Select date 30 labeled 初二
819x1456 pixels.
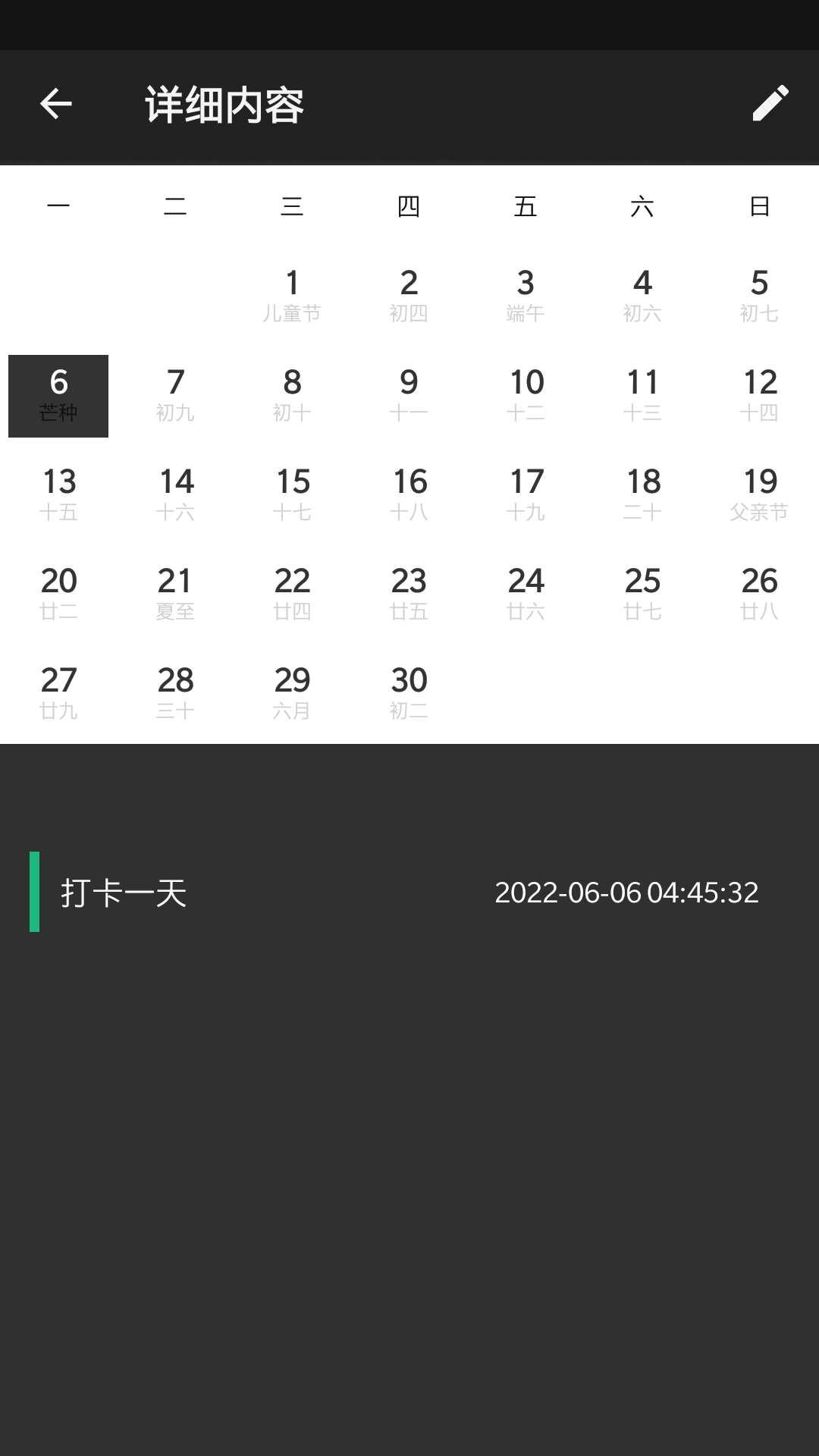[x=409, y=694]
